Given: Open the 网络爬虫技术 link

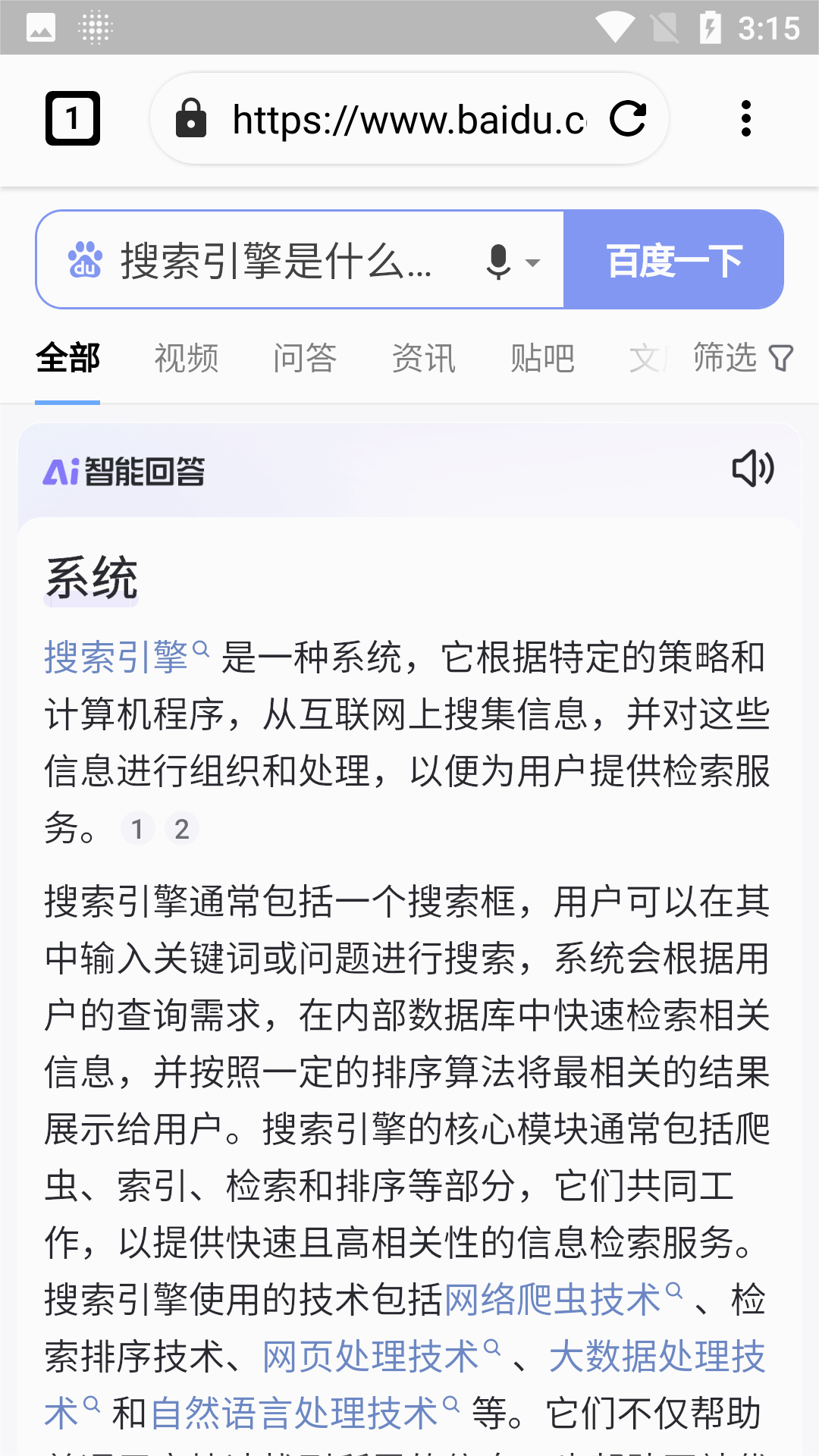Looking at the screenshot, I should pos(563,1299).
